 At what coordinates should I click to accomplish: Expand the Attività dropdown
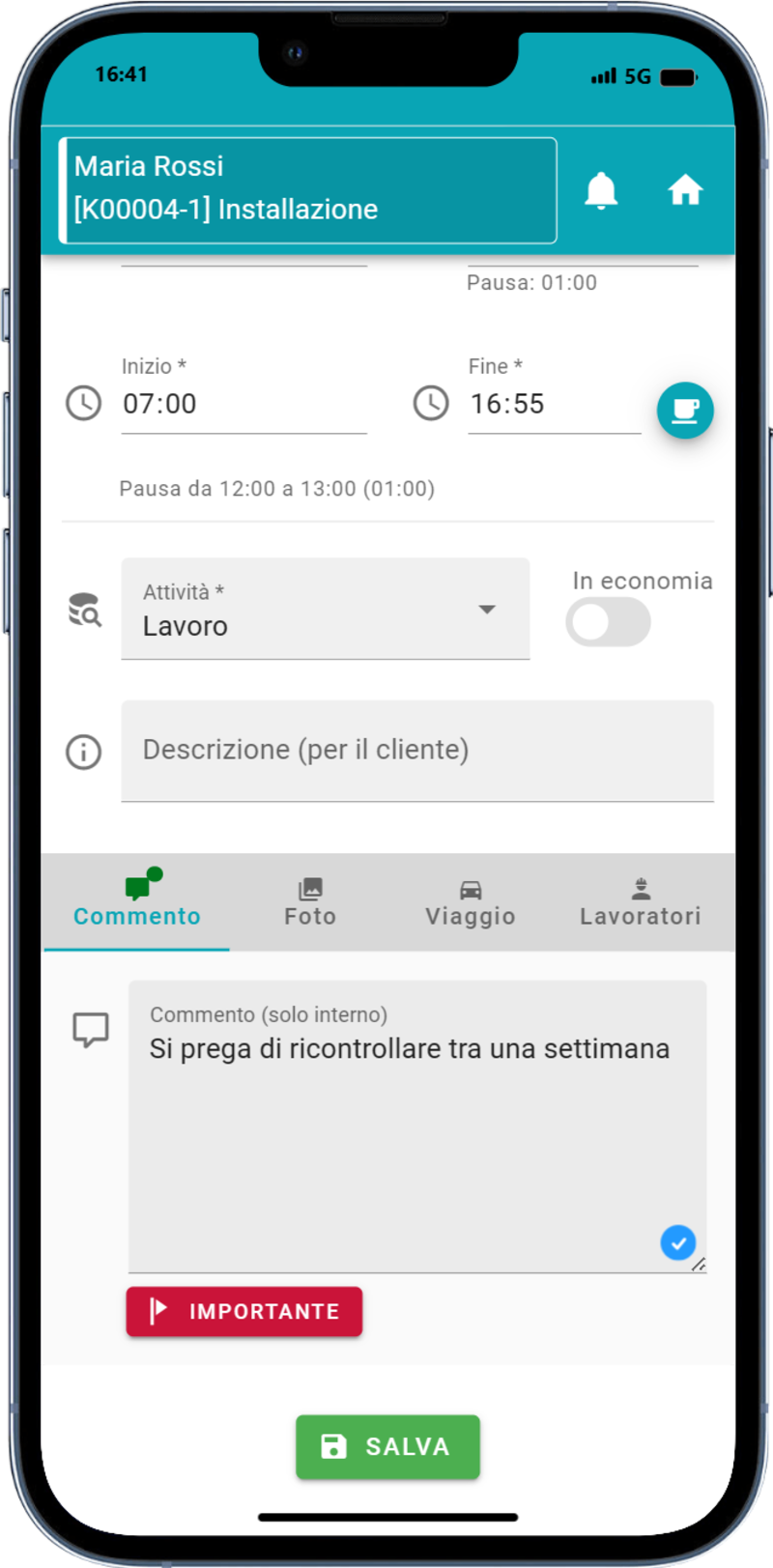(325, 610)
